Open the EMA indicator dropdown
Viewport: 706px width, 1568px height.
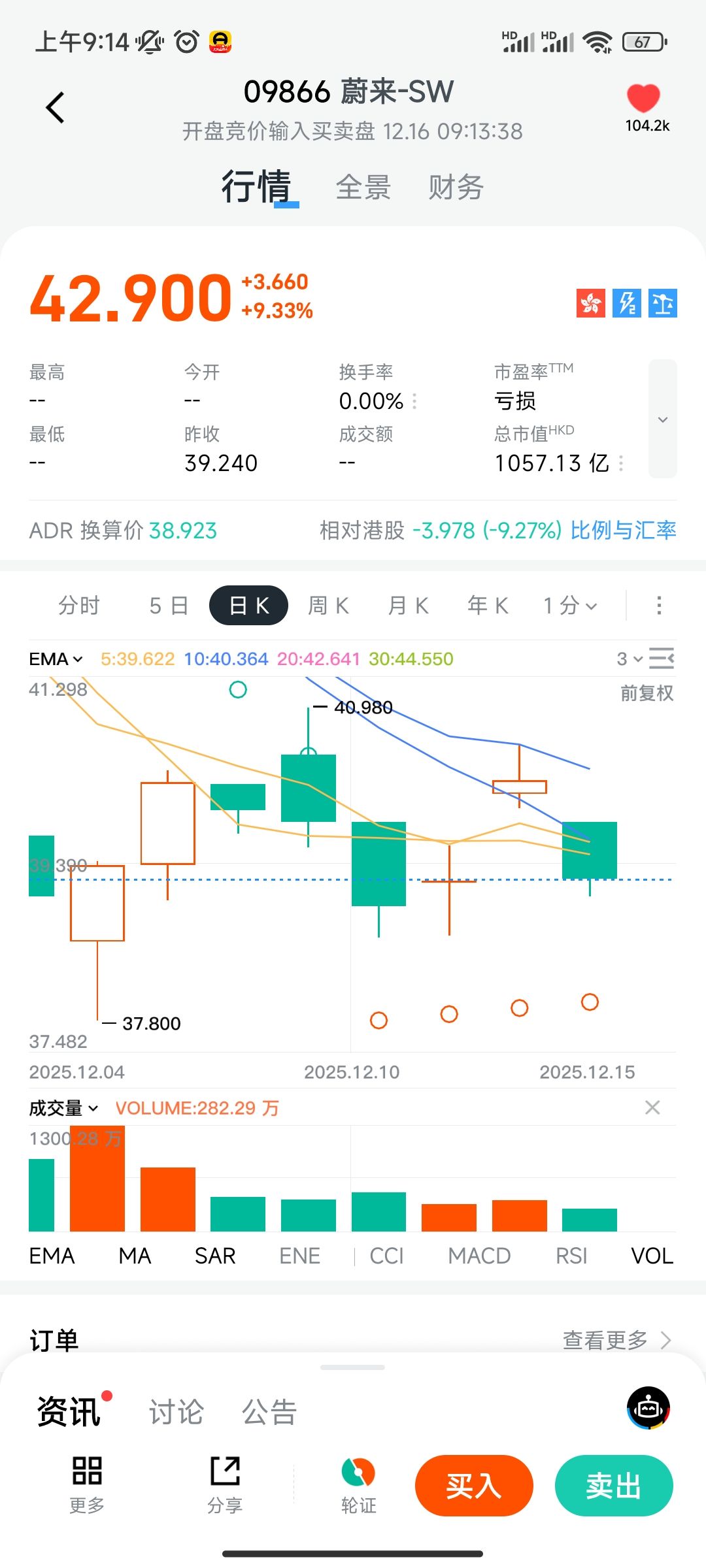(x=56, y=659)
